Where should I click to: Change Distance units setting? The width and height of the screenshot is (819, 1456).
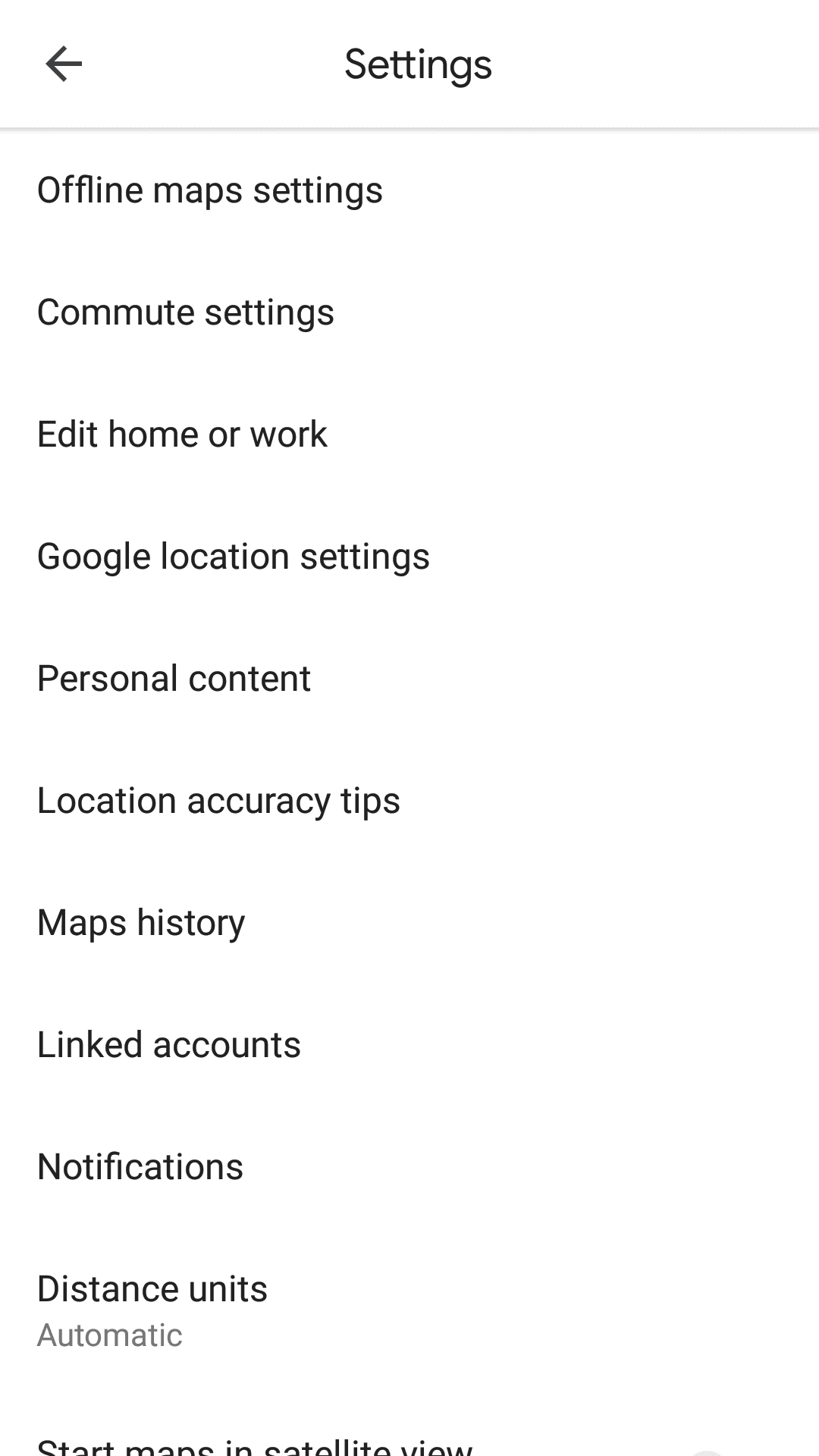pos(409,1311)
